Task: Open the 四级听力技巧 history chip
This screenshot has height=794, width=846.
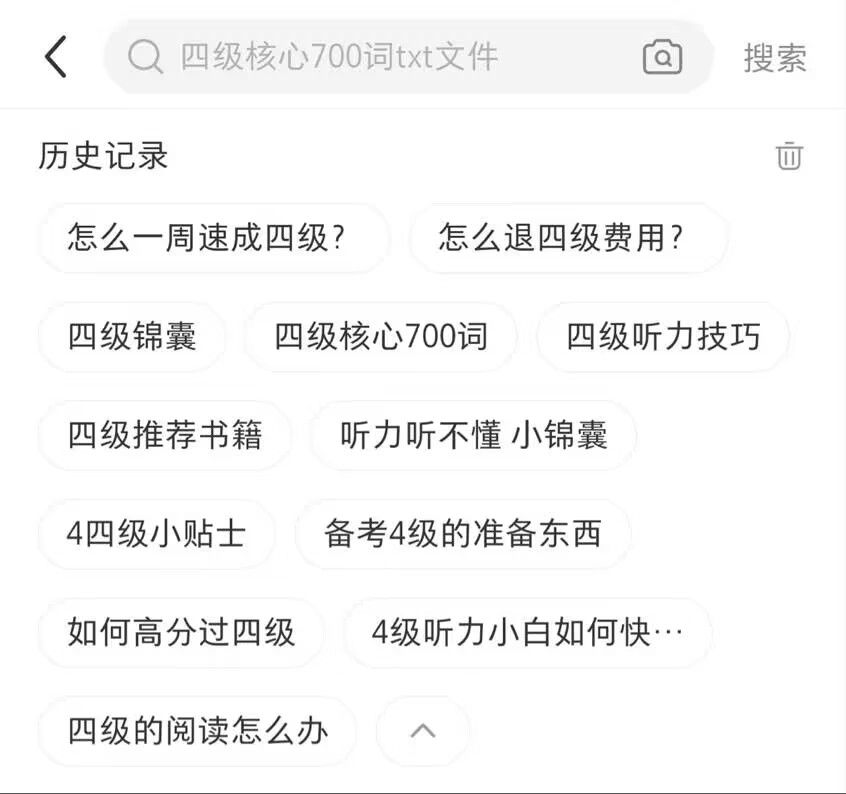Action: [663, 337]
